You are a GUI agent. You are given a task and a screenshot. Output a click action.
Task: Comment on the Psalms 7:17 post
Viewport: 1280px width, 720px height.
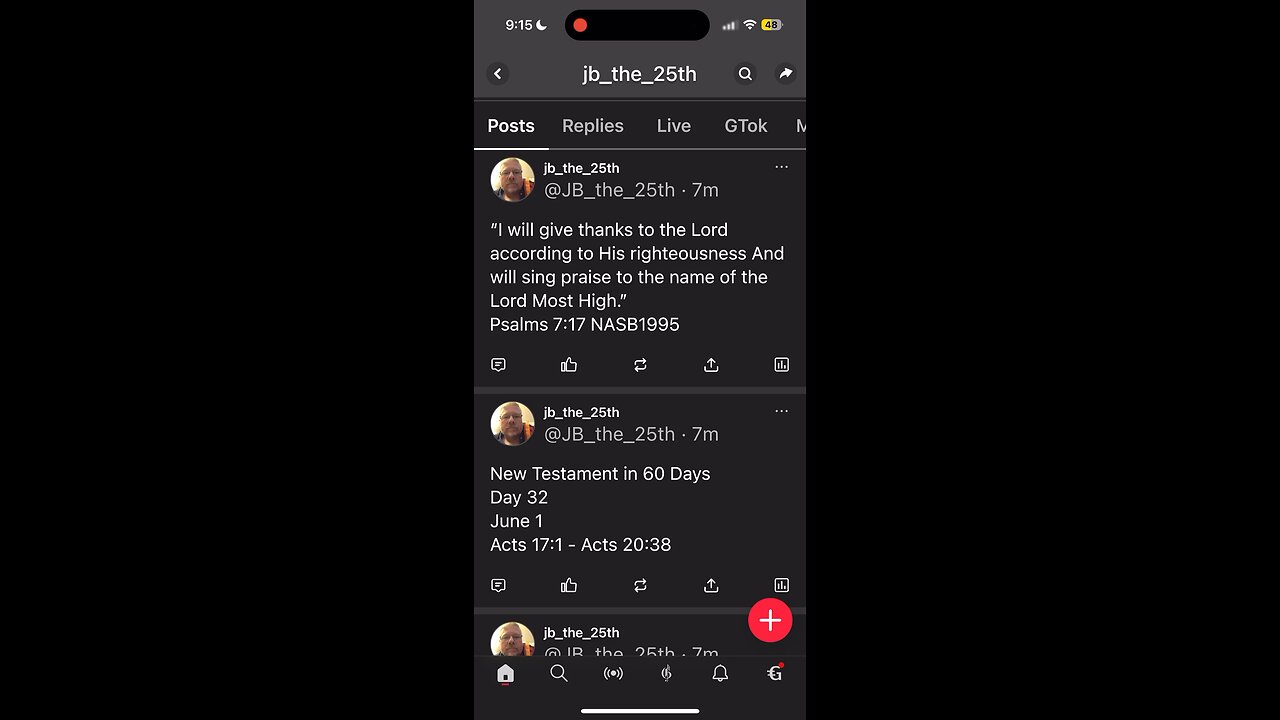click(498, 365)
